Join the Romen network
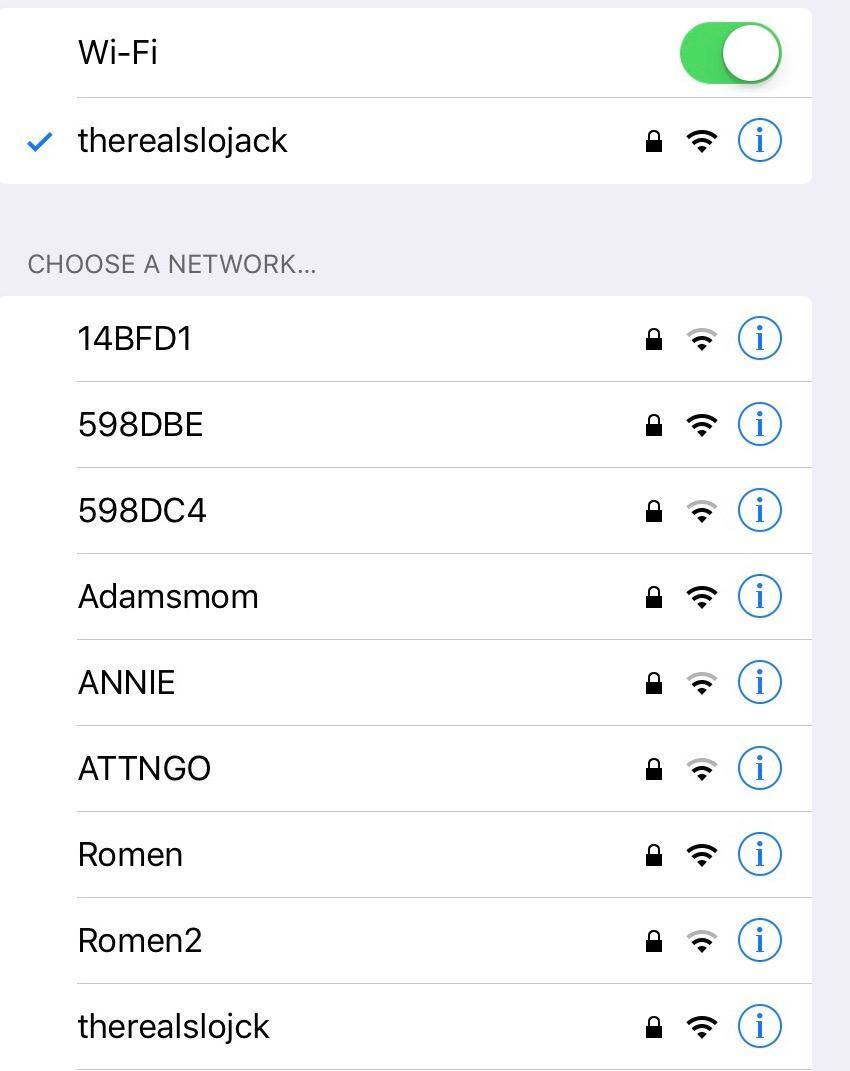 click(131, 855)
